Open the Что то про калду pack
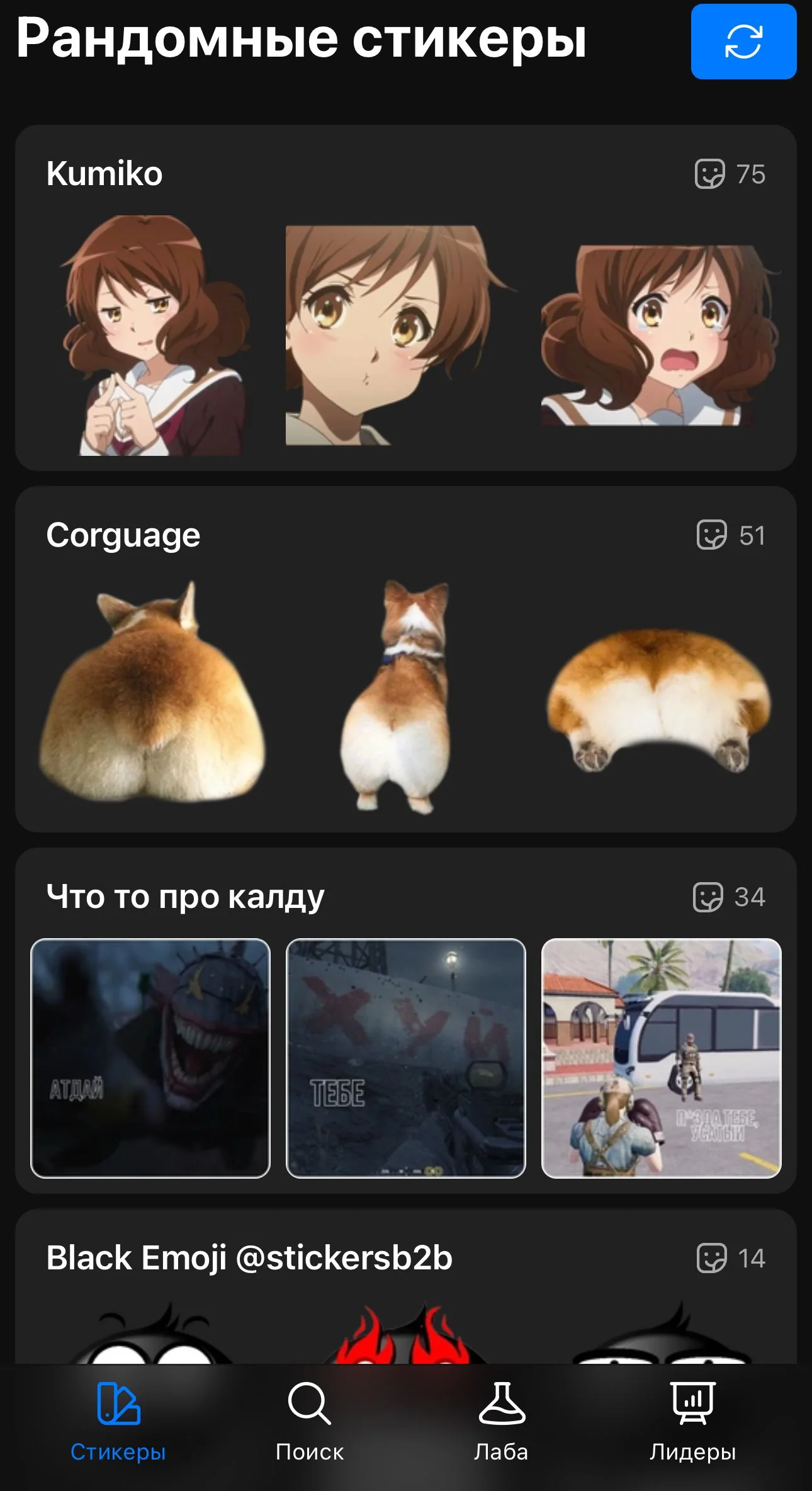 [406, 1021]
